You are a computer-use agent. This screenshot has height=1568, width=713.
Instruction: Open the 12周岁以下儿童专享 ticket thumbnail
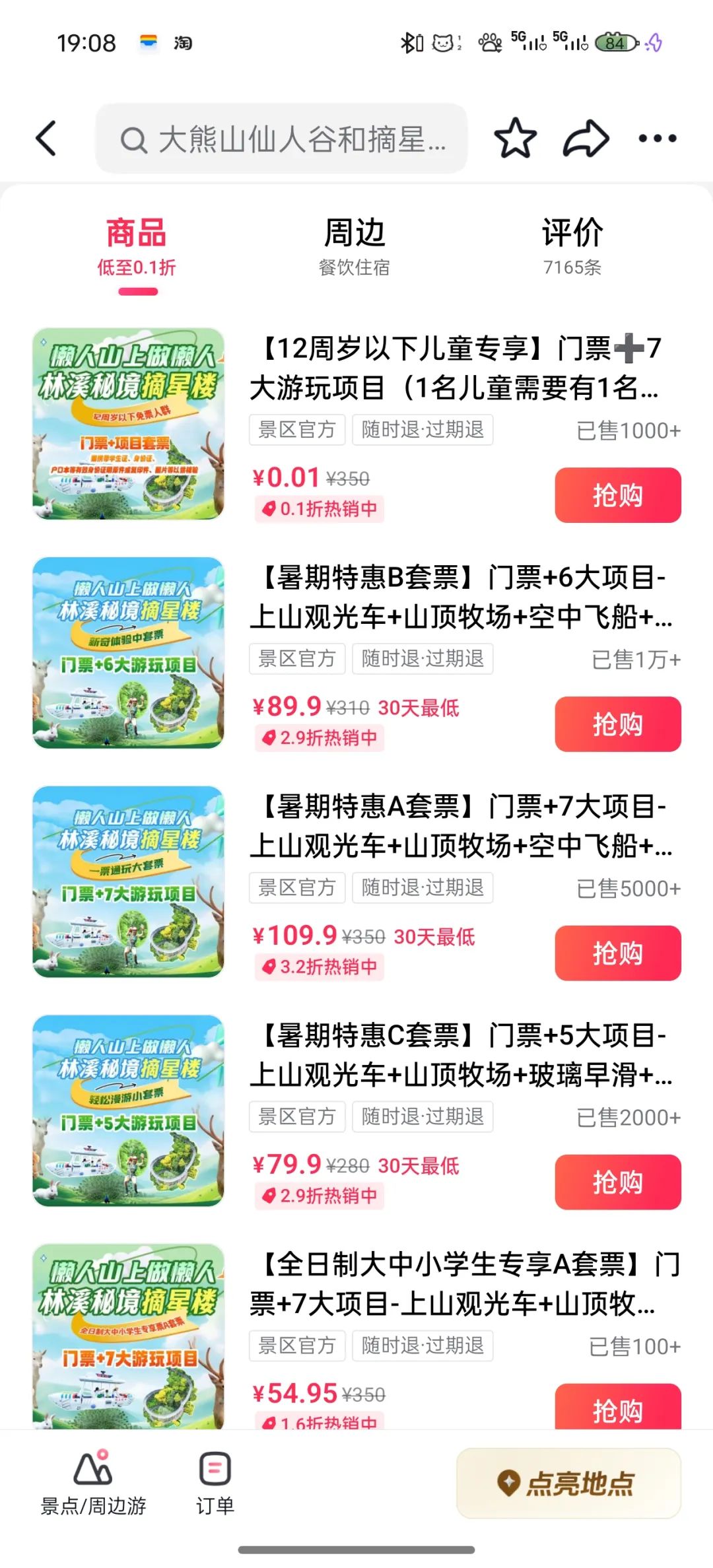pyautogui.click(x=129, y=424)
